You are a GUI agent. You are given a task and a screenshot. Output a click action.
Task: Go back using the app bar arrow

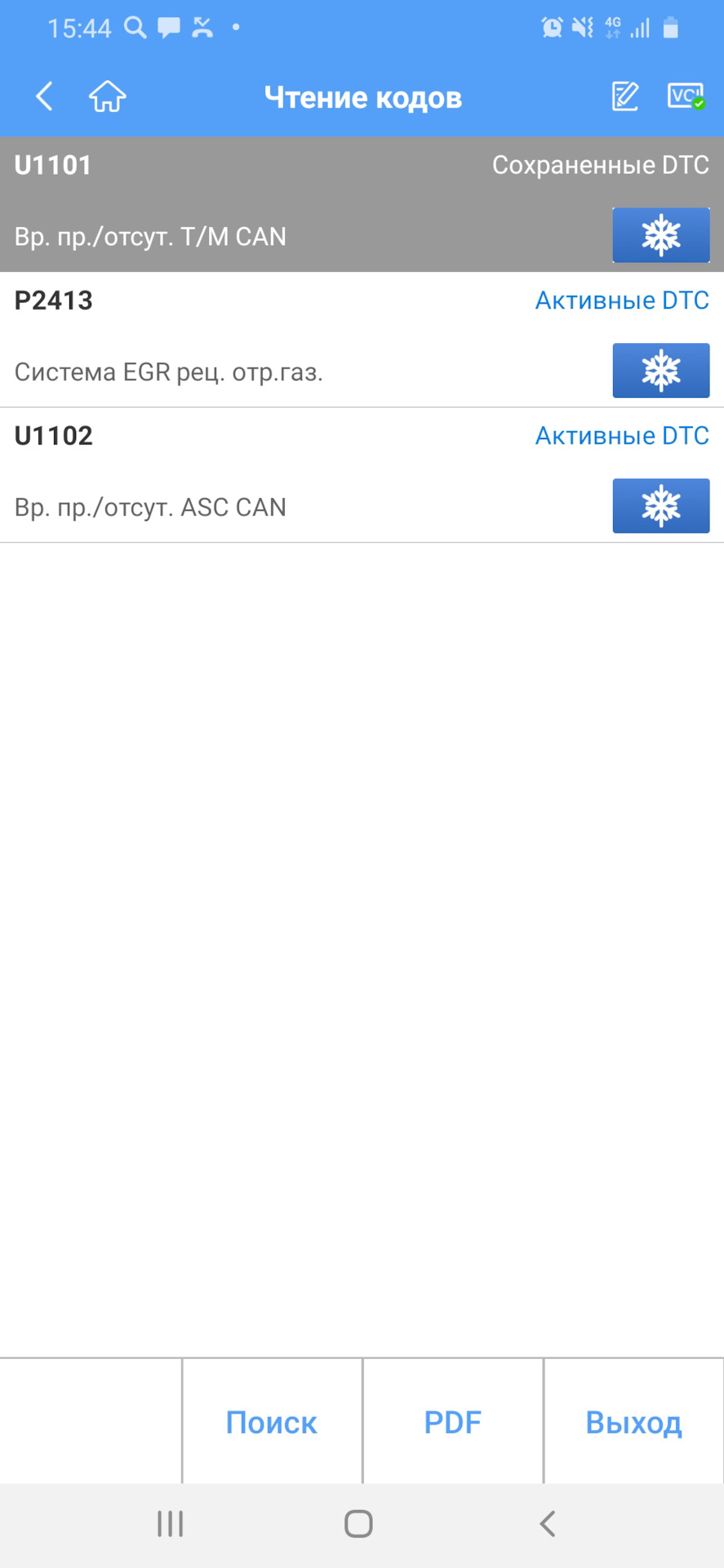coord(45,96)
